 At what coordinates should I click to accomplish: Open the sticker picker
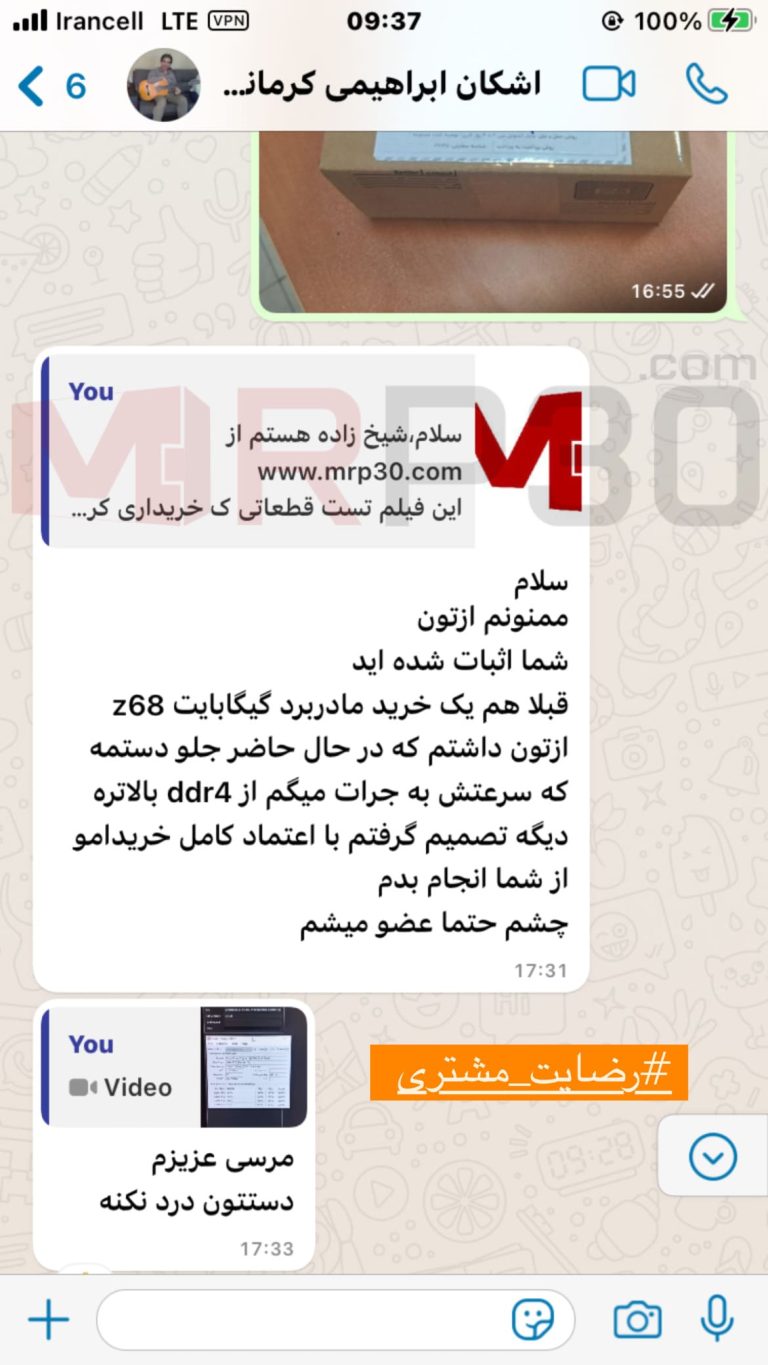pos(532,1320)
